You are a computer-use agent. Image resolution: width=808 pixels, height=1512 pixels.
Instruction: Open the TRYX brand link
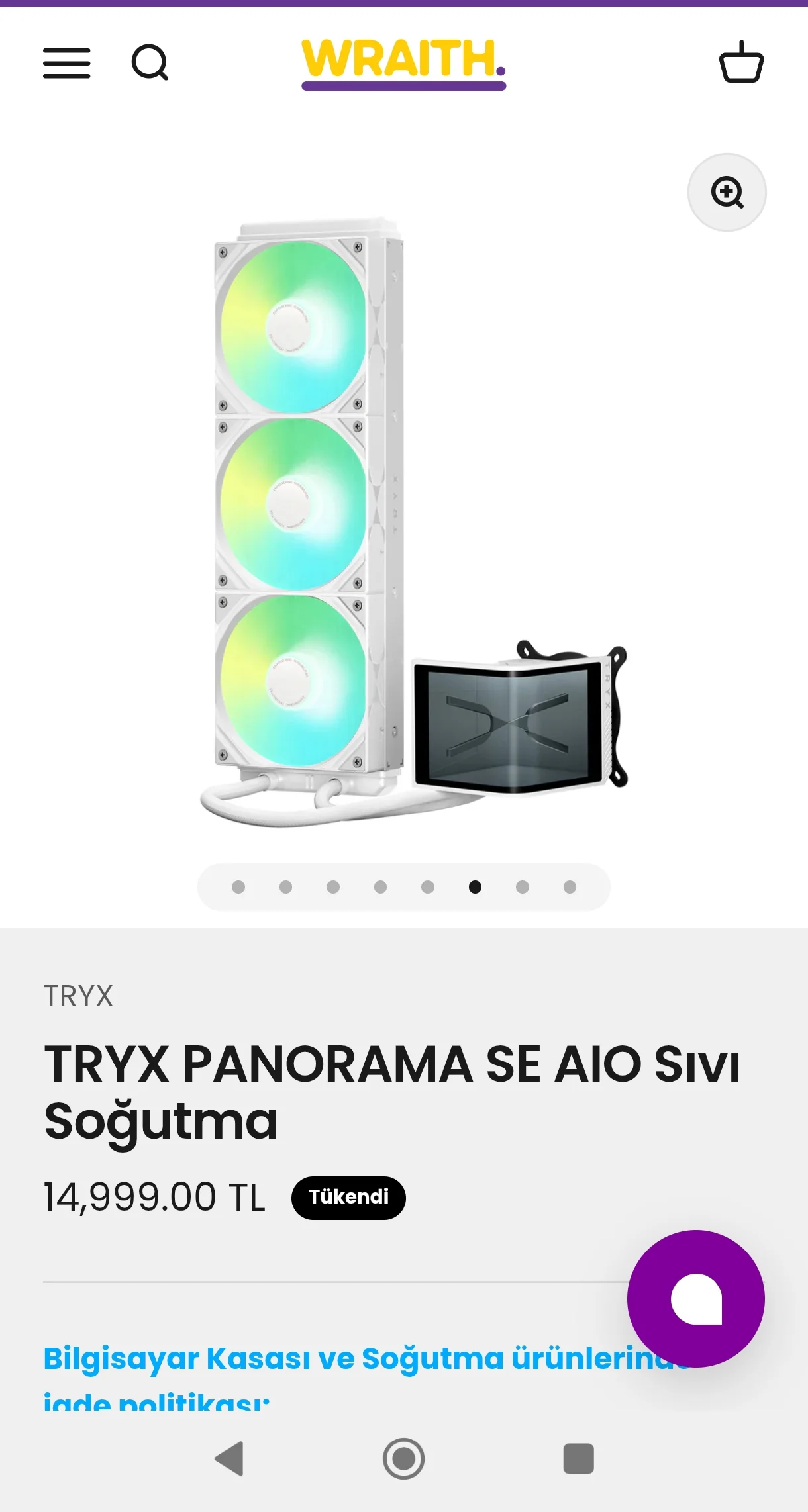78,996
